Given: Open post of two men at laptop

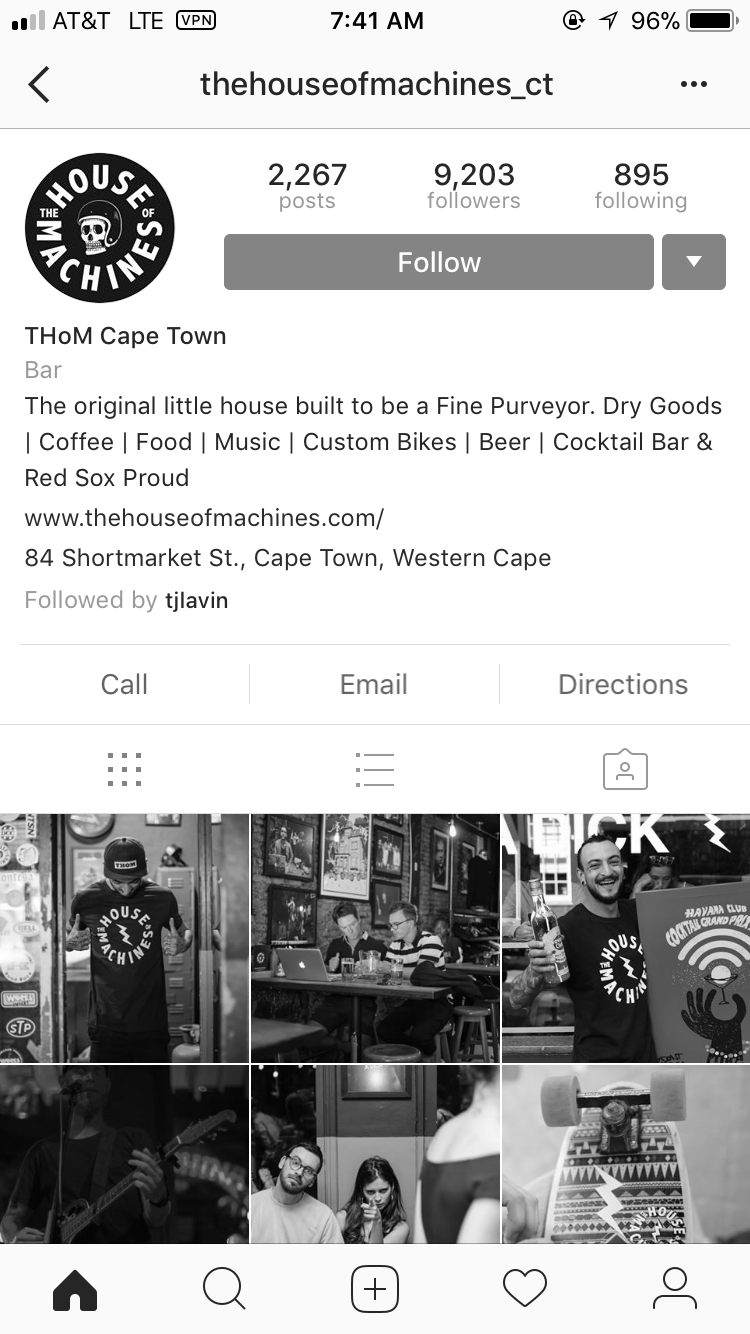Looking at the screenshot, I should tap(374, 938).
